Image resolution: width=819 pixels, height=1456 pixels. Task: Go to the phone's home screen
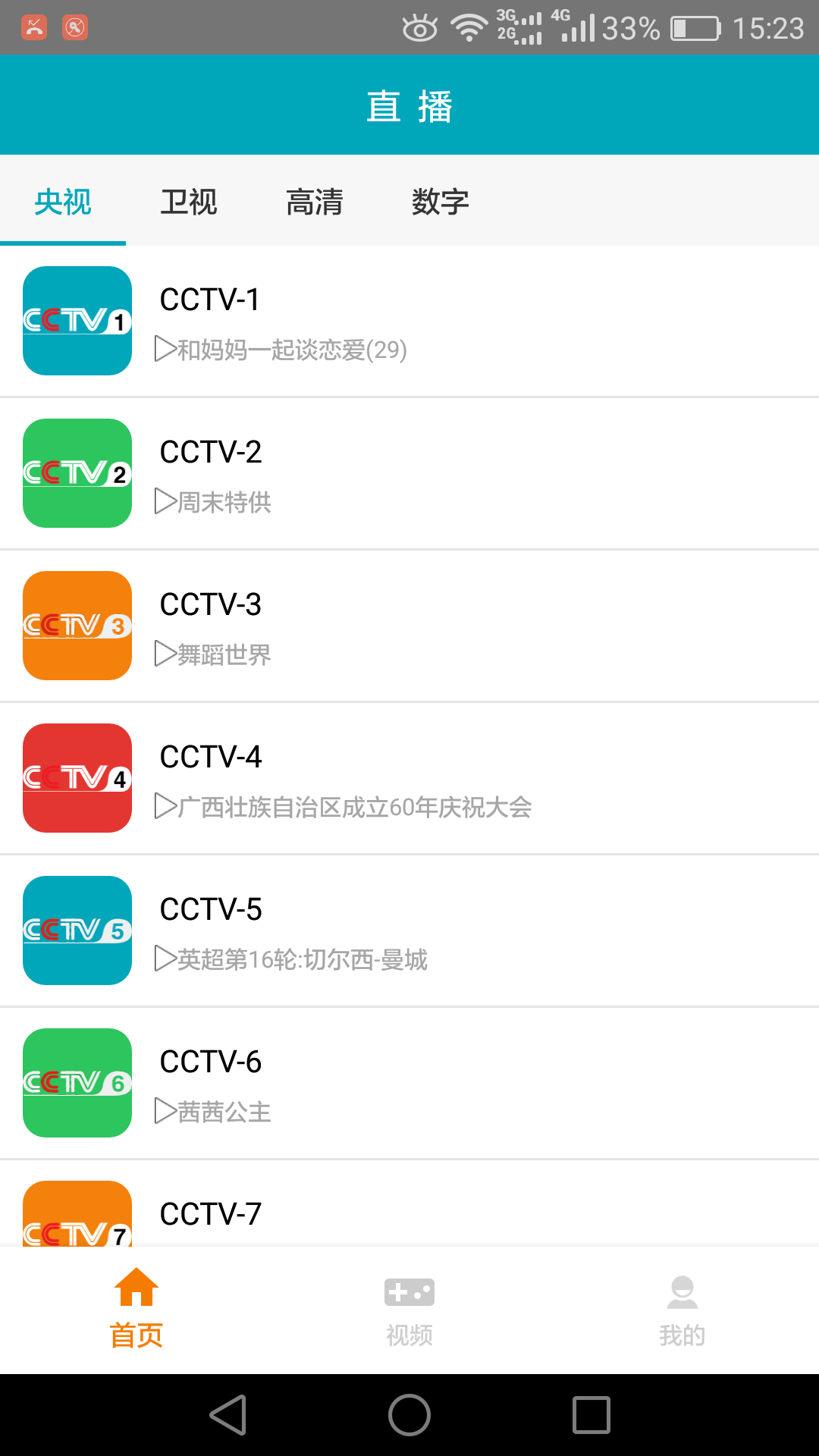[409, 1415]
